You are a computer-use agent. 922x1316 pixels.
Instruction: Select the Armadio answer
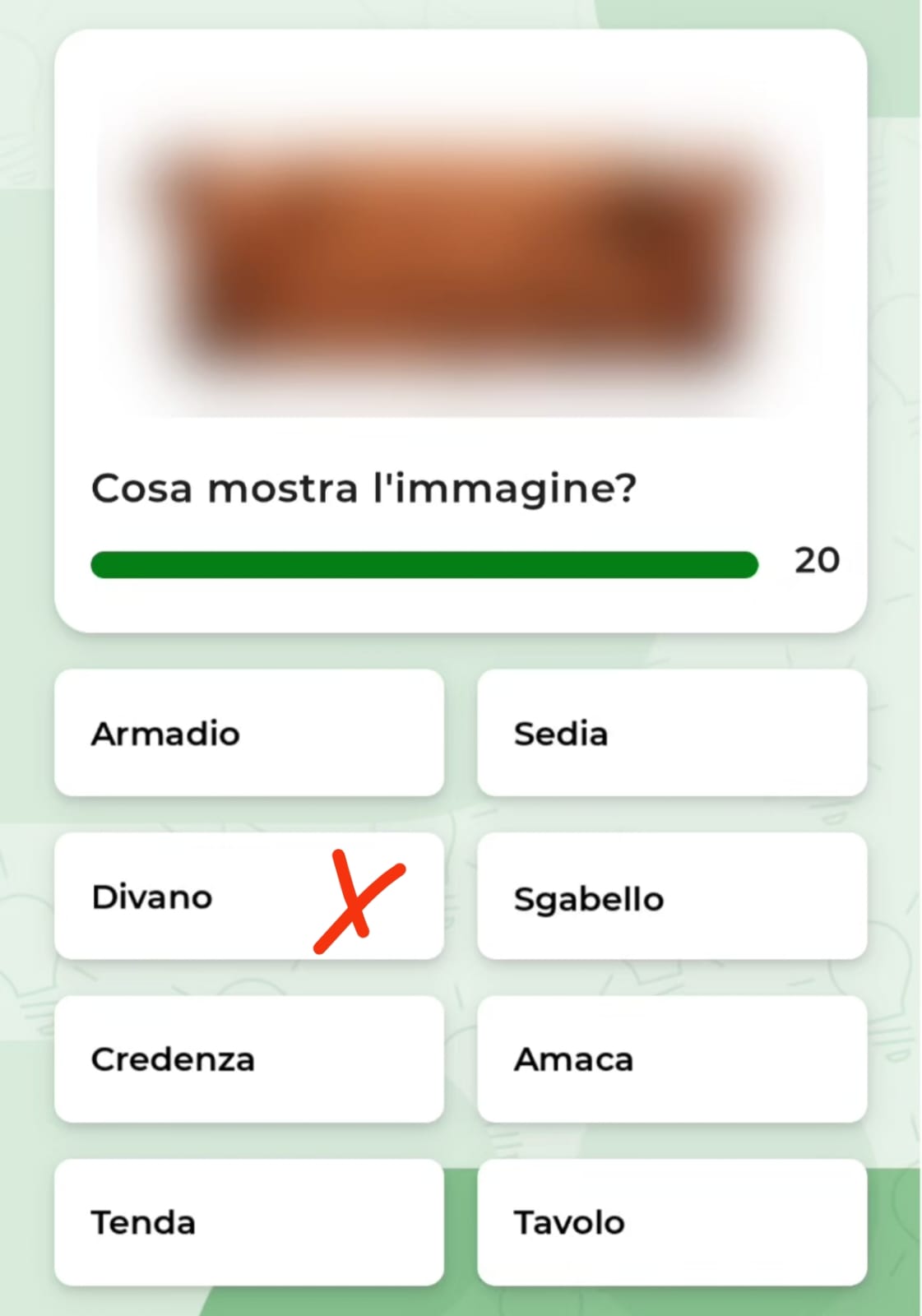pos(248,733)
